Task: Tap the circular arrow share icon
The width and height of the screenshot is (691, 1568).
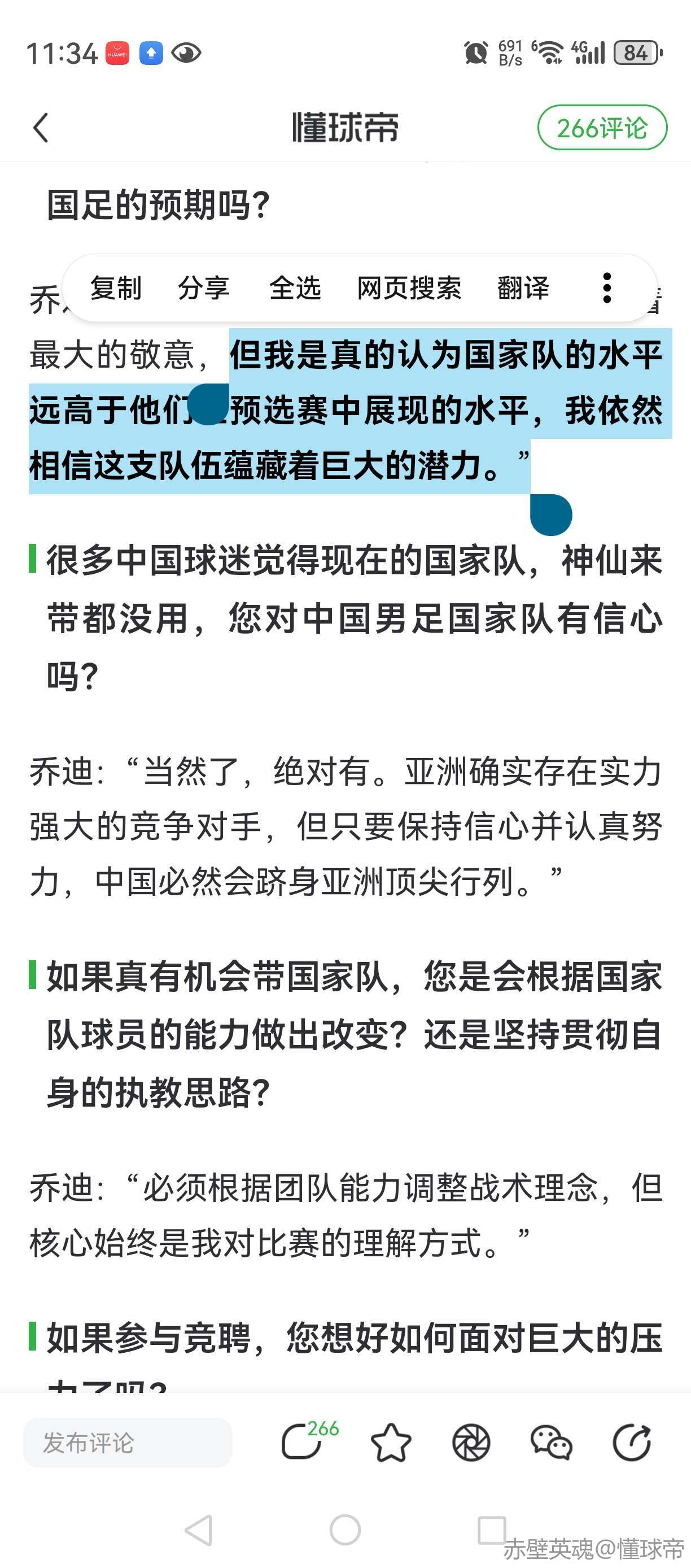Action: coord(631,1443)
